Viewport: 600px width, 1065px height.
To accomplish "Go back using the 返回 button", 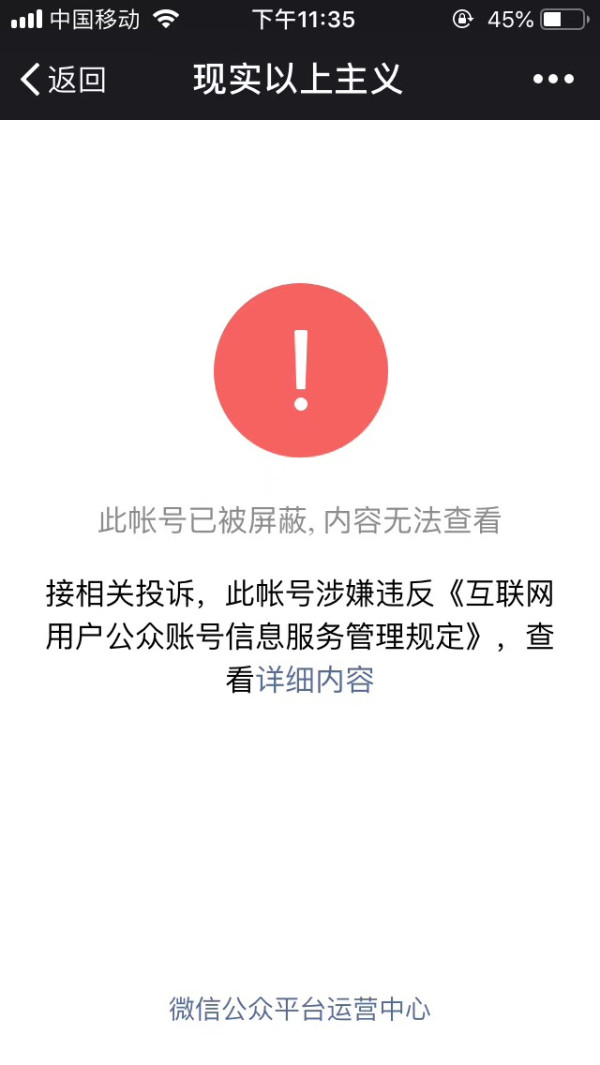I will pos(63,79).
